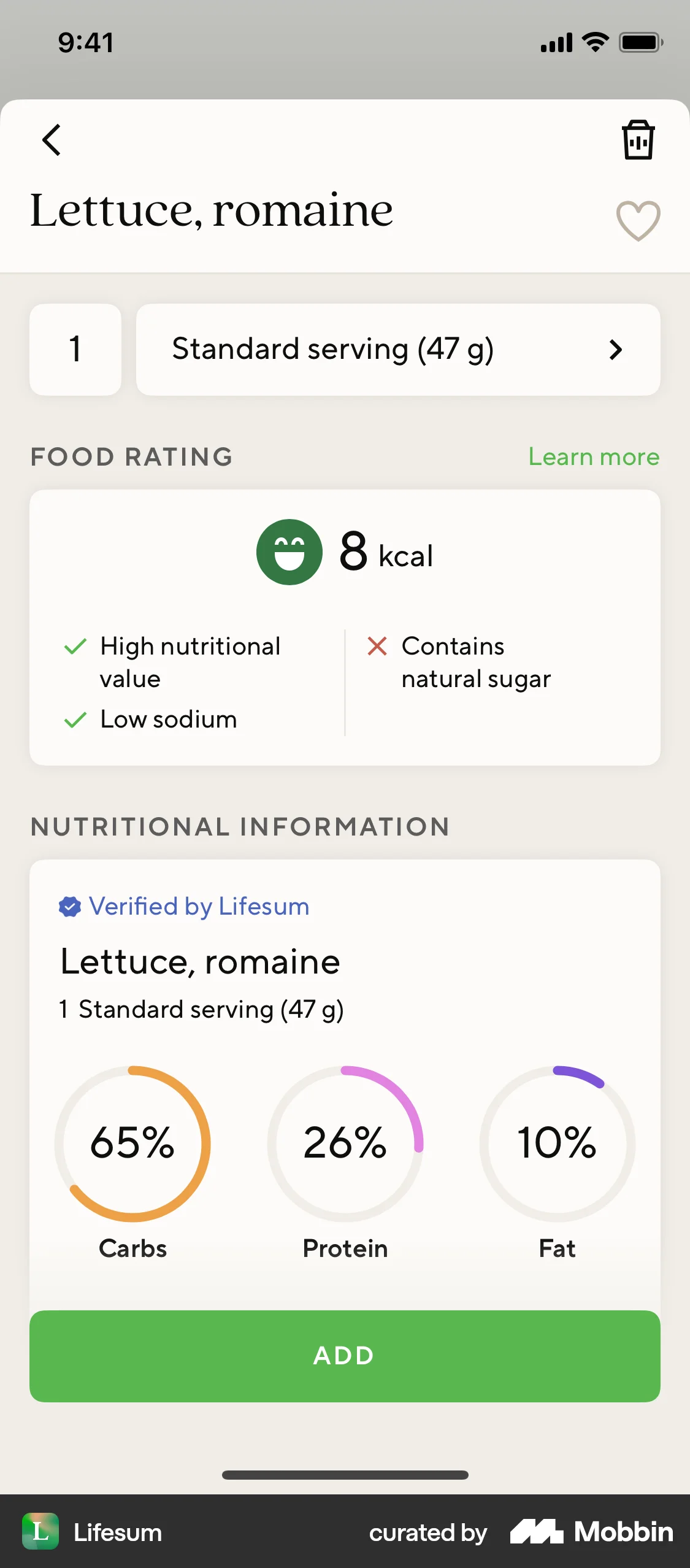Tap Learn more about food rating
The height and width of the screenshot is (1568, 690).
[593, 456]
